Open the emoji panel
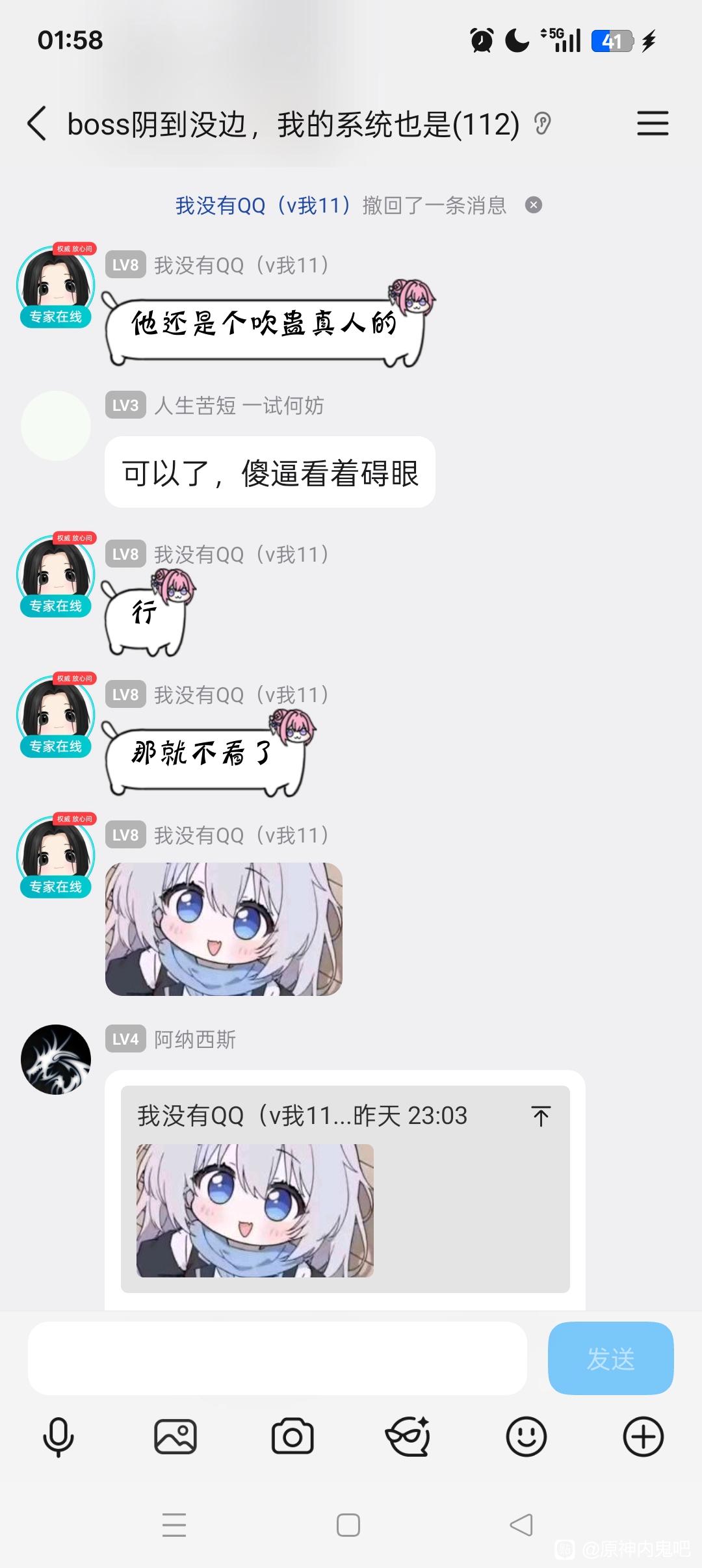The height and width of the screenshot is (1568, 702). pyautogui.click(x=526, y=1437)
